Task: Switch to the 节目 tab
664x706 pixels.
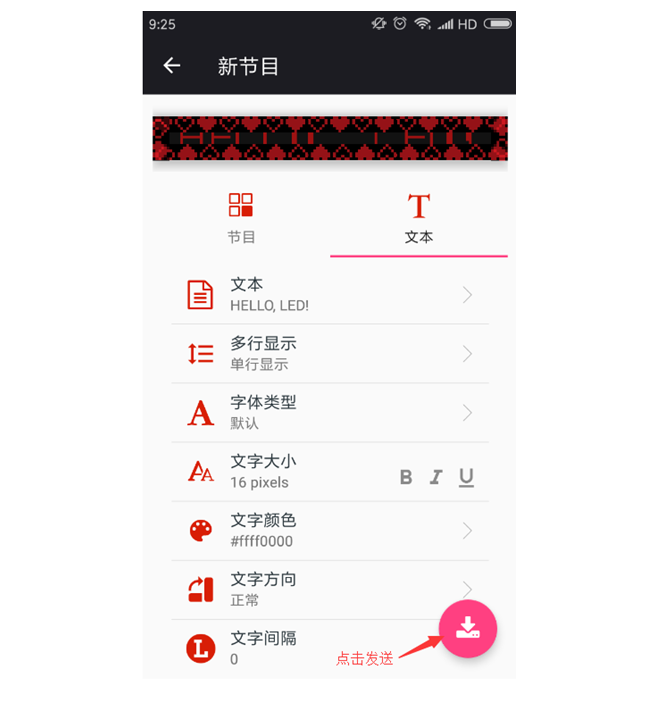Action: click(x=241, y=218)
